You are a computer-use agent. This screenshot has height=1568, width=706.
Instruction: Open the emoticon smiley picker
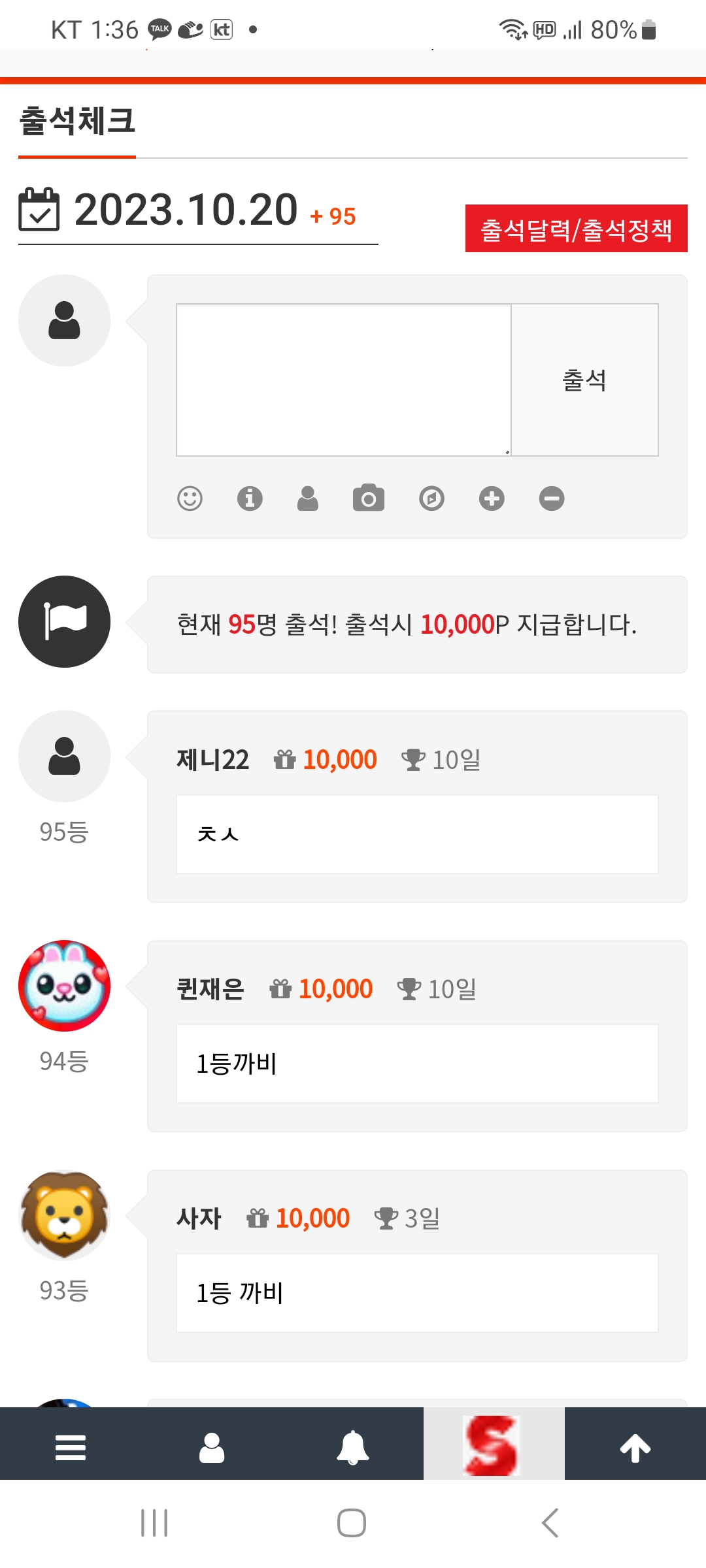tap(190, 498)
